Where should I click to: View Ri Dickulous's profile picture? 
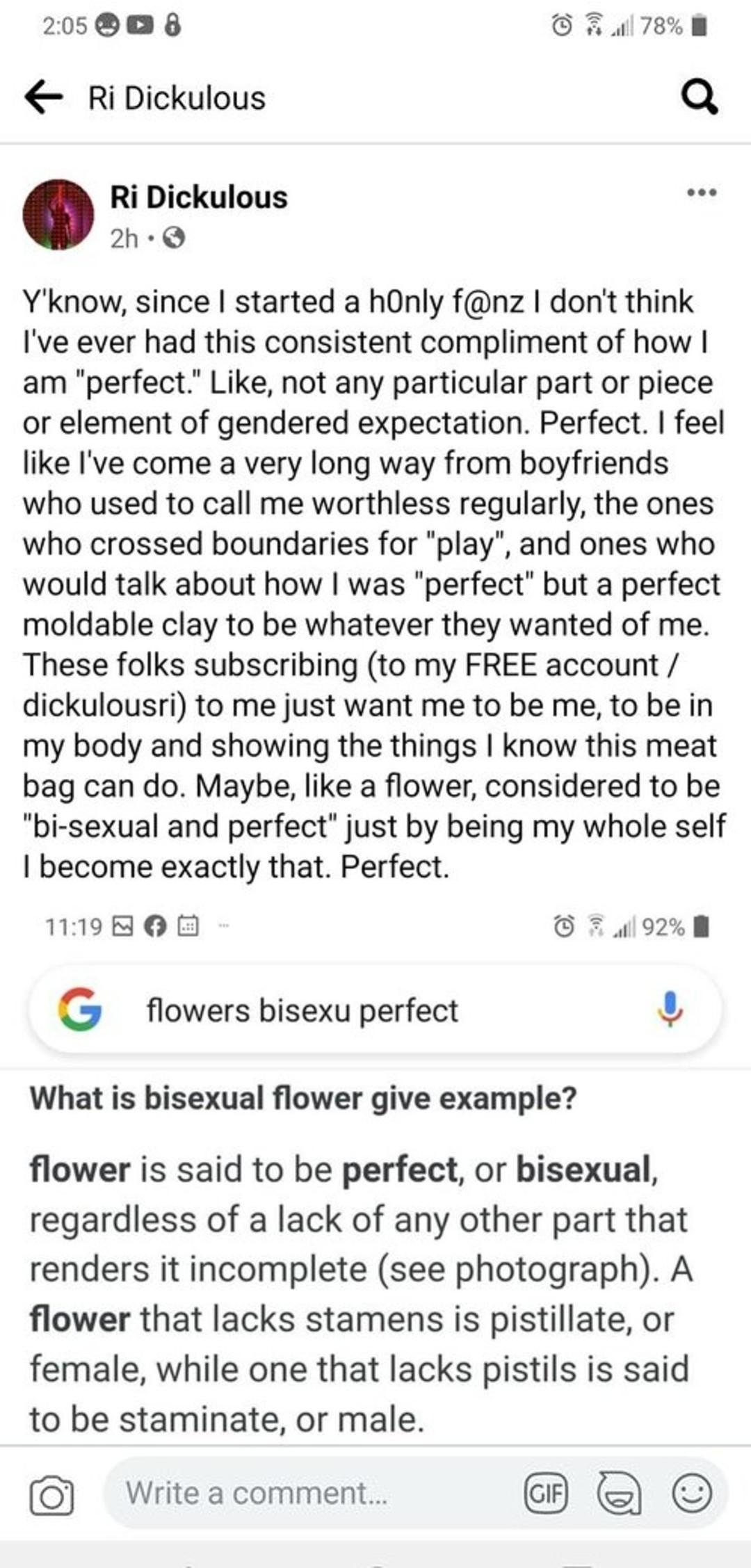[58, 214]
